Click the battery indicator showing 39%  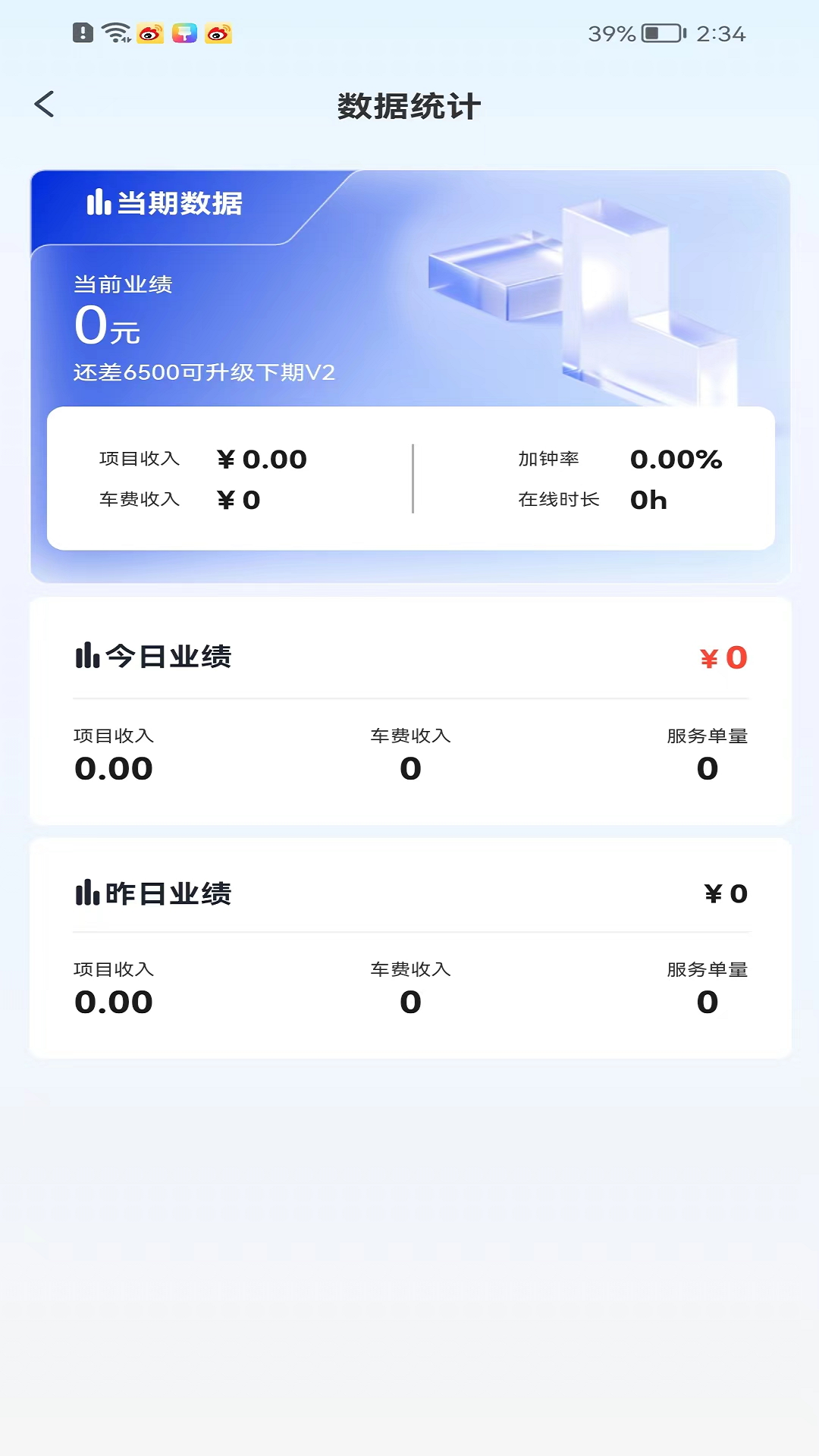653,33
